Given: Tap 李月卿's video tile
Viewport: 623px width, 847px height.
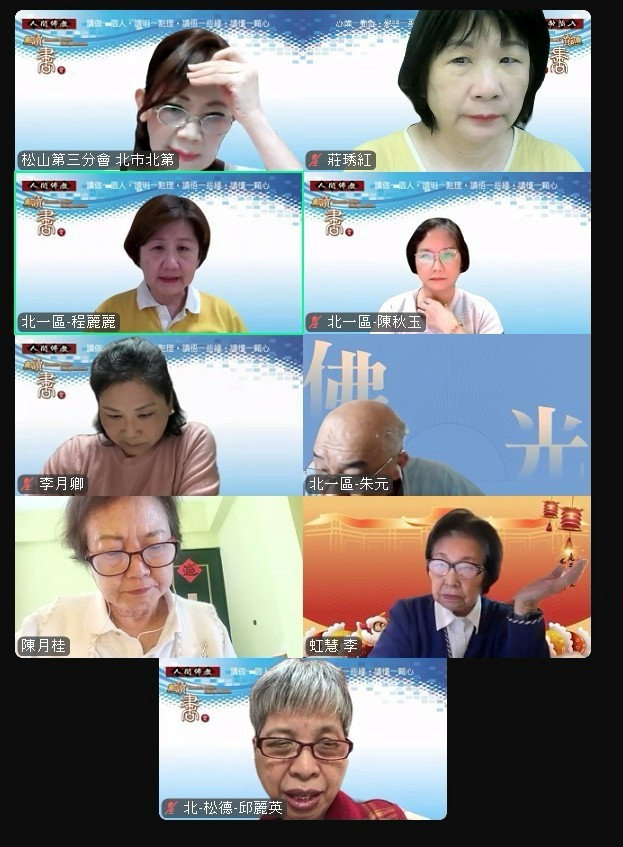Looking at the screenshot, I should pos(158,415).
